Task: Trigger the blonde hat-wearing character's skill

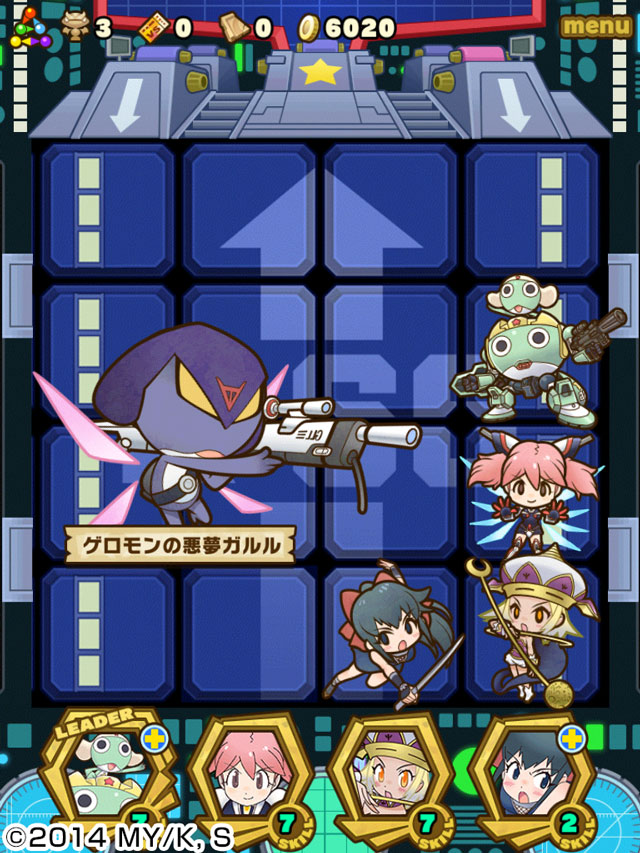Action: (x=393, y=777)
